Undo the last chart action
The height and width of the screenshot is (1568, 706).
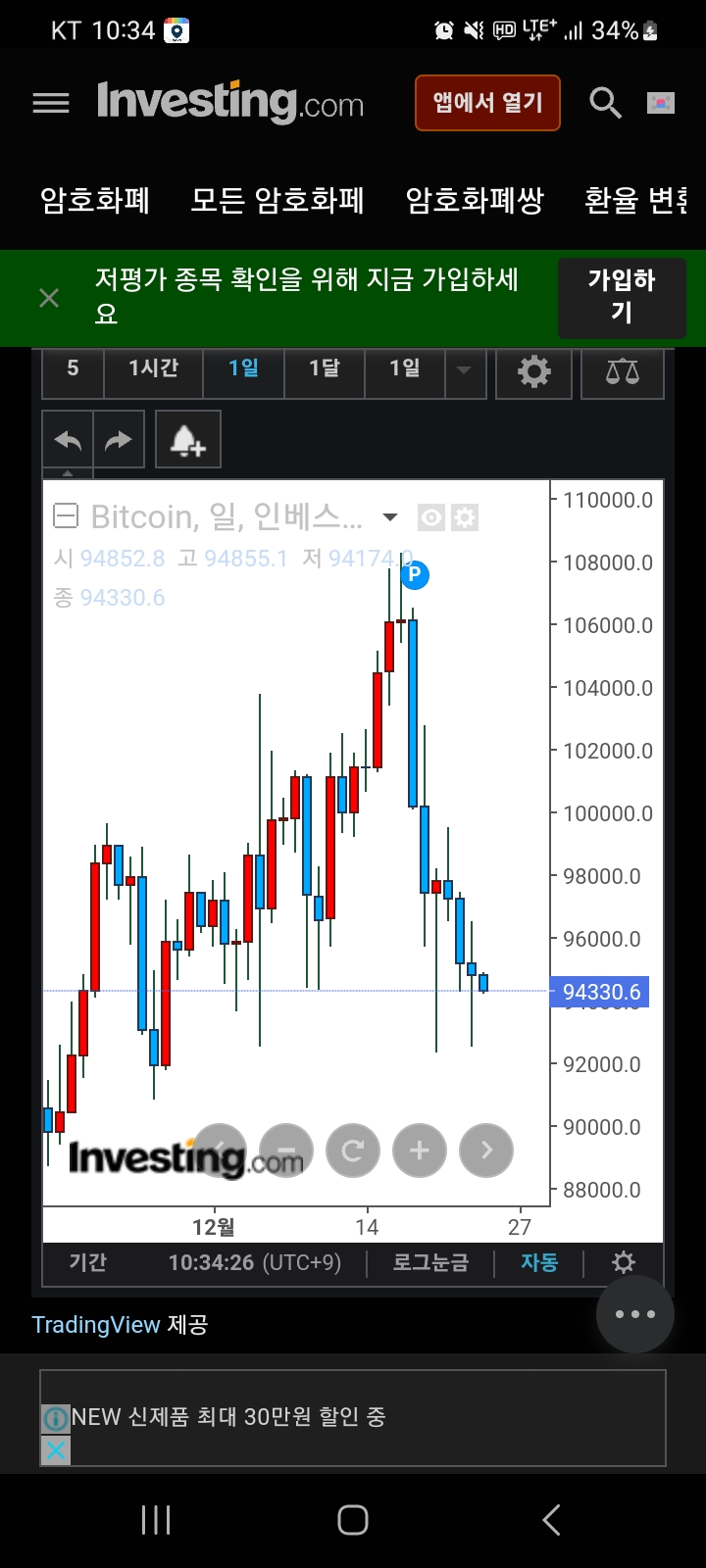coord(68,440)
